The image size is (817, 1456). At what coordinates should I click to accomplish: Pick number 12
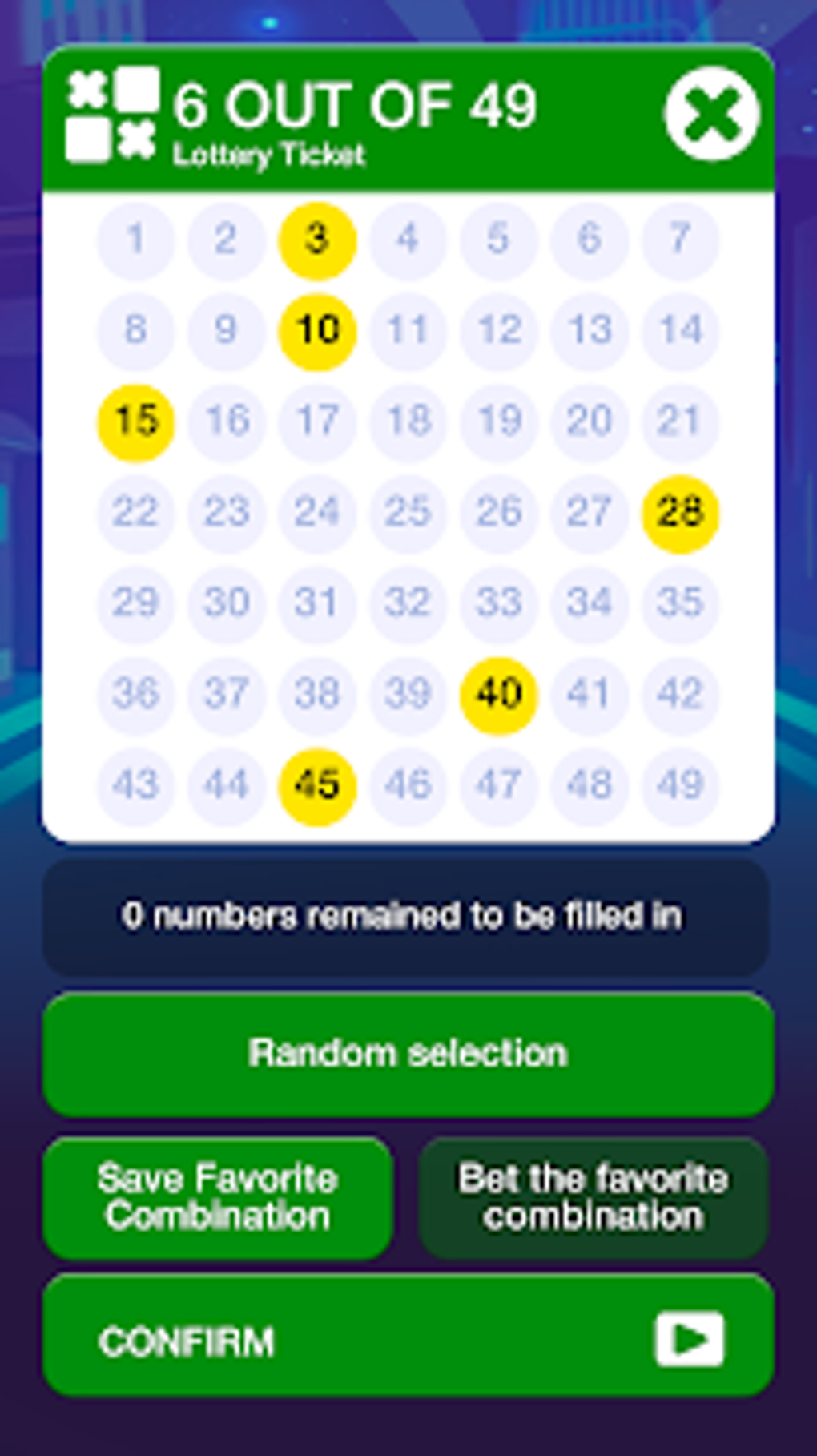point(499,332)
